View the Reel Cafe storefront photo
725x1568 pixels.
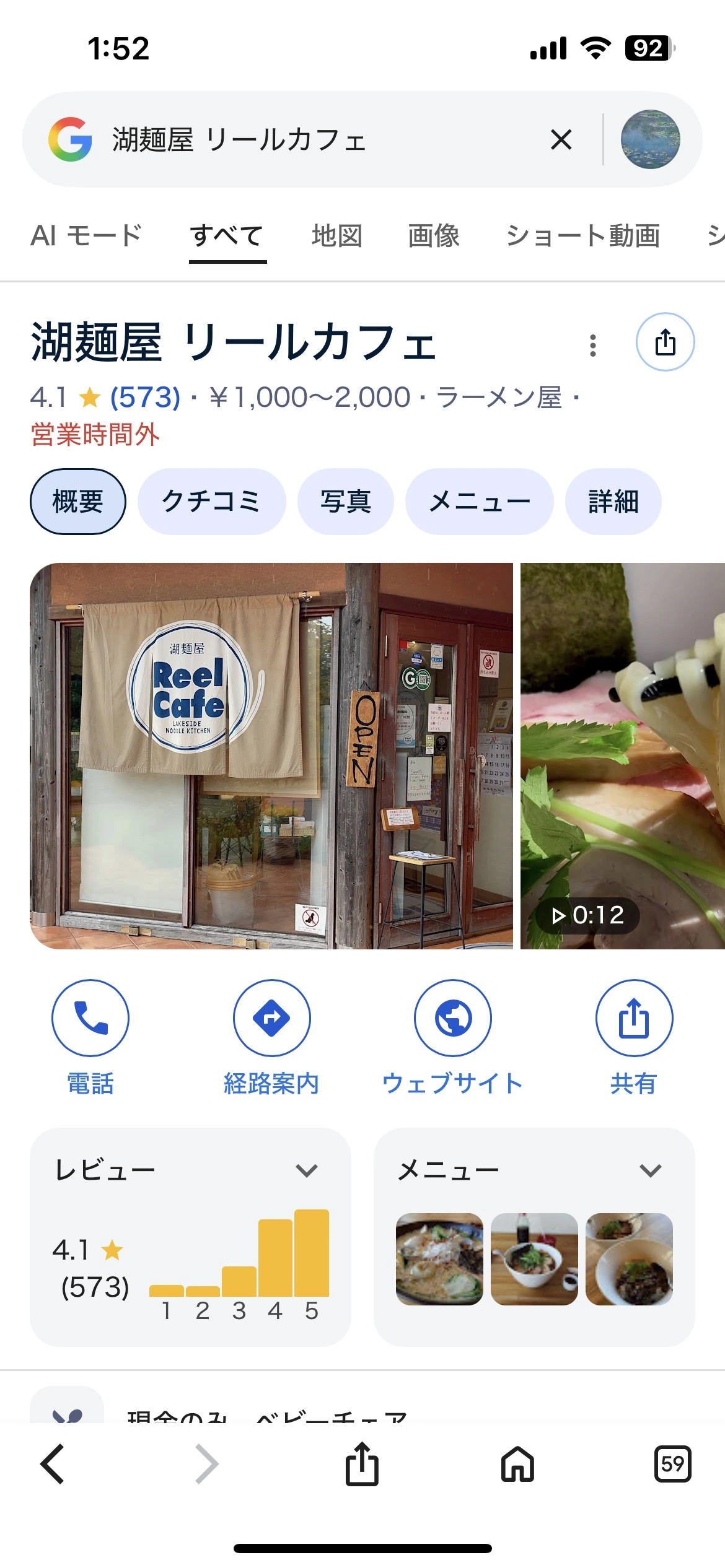click(x=271, y=756)
